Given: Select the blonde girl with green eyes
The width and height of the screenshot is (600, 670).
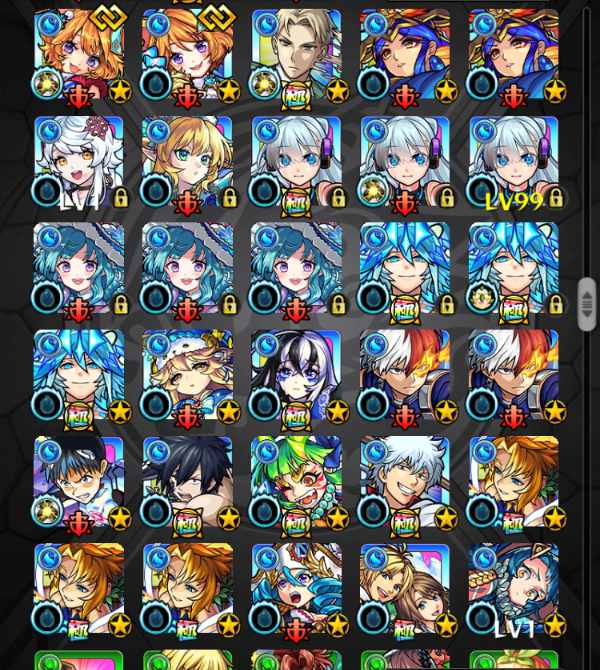Looking at the screenshot, I should tap(187, 162).
